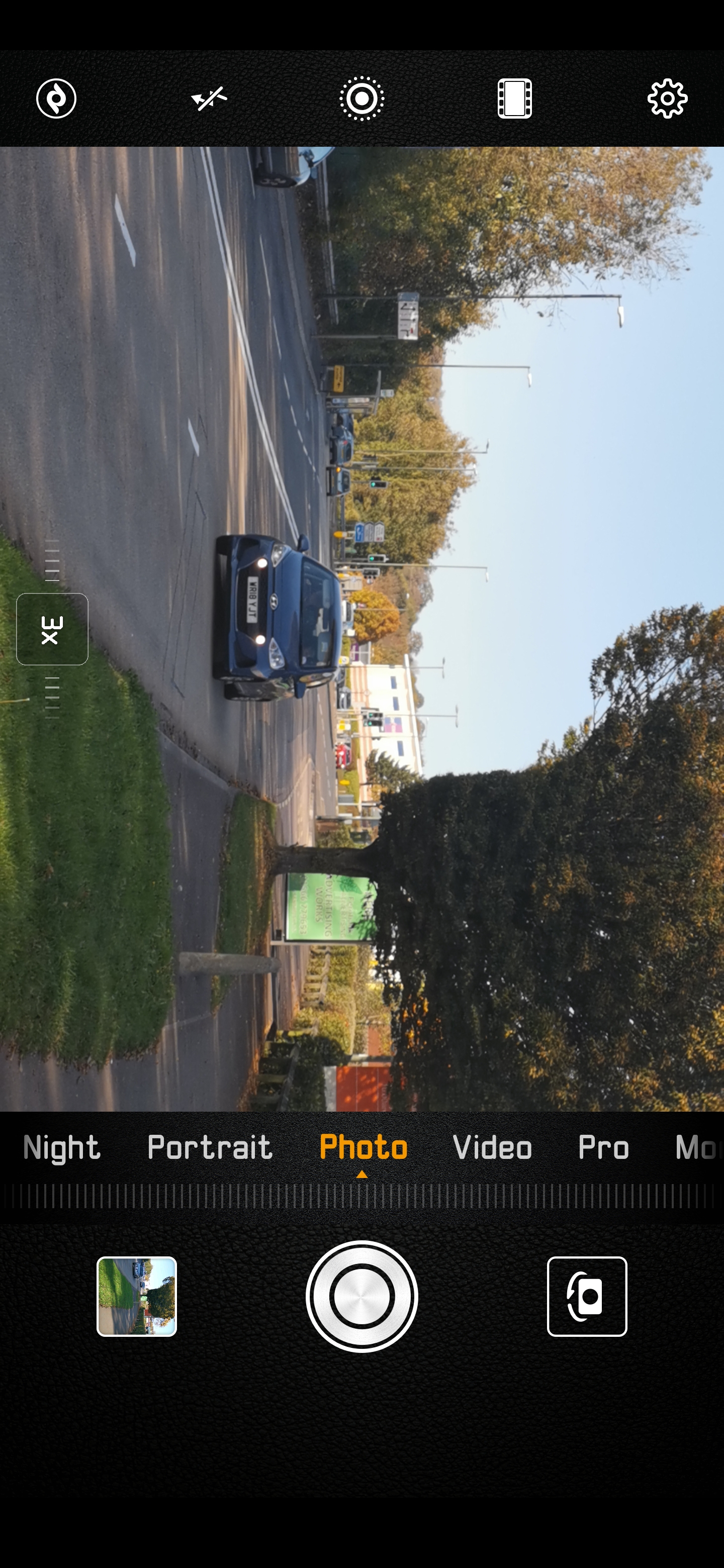This screenshot has height=1568, width=724.
Task: Switch to Pro mode
Action: (x=603, y=1148)
